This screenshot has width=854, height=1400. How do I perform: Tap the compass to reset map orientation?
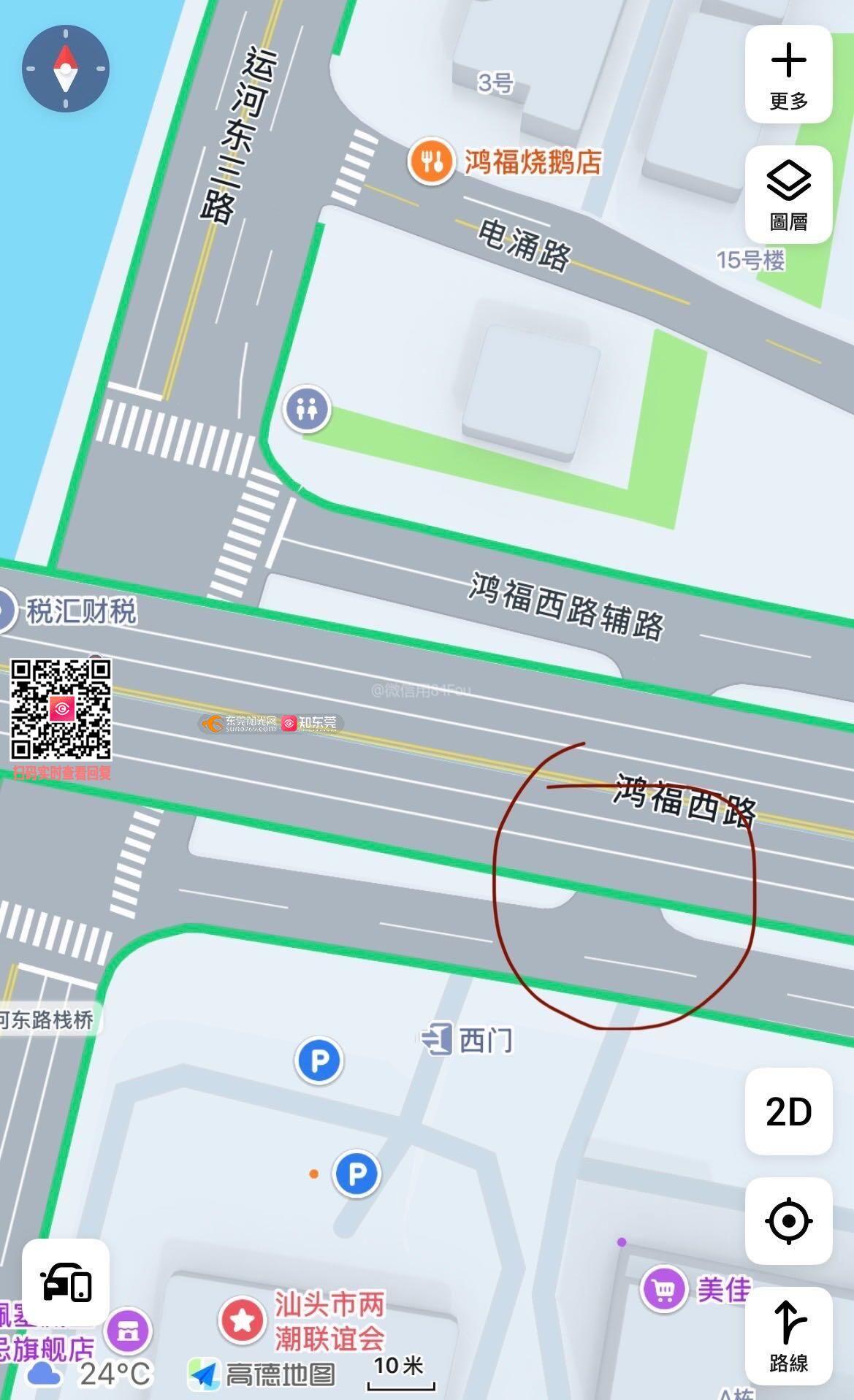pyautogui.click(x=66, y=69)
